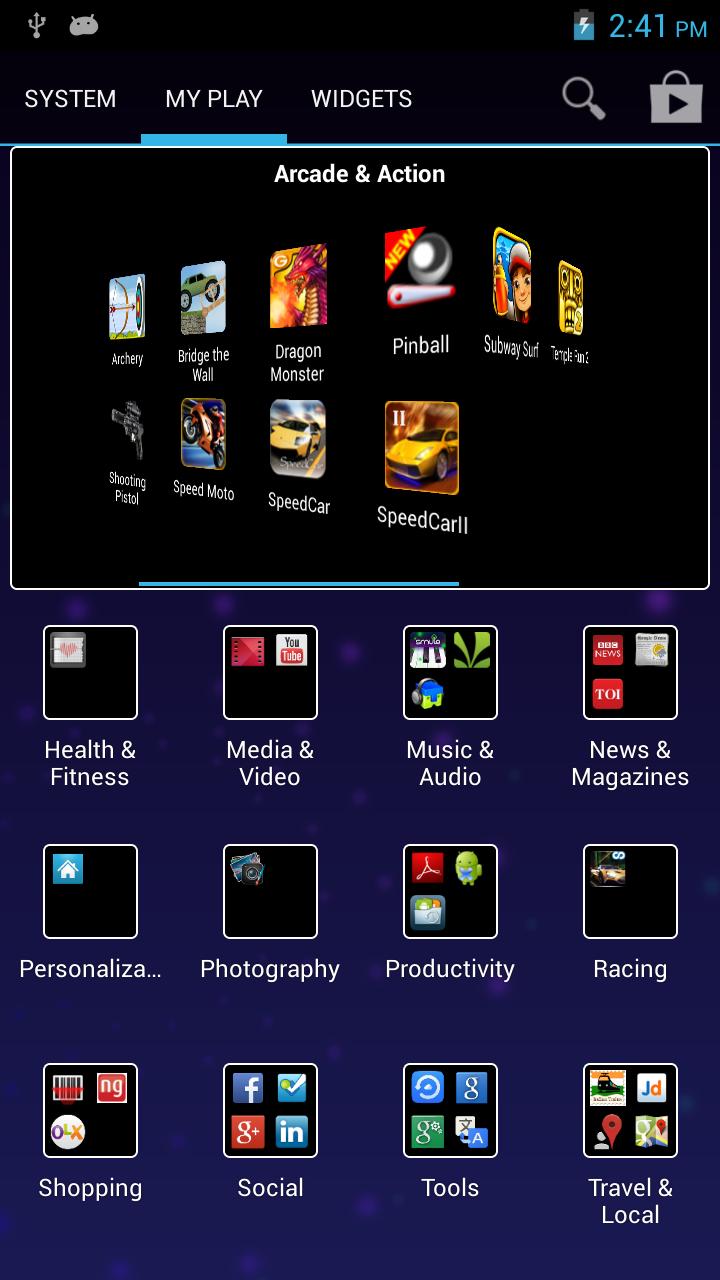
Task: Select the MY PLAY tab
Action: (214, 99)
